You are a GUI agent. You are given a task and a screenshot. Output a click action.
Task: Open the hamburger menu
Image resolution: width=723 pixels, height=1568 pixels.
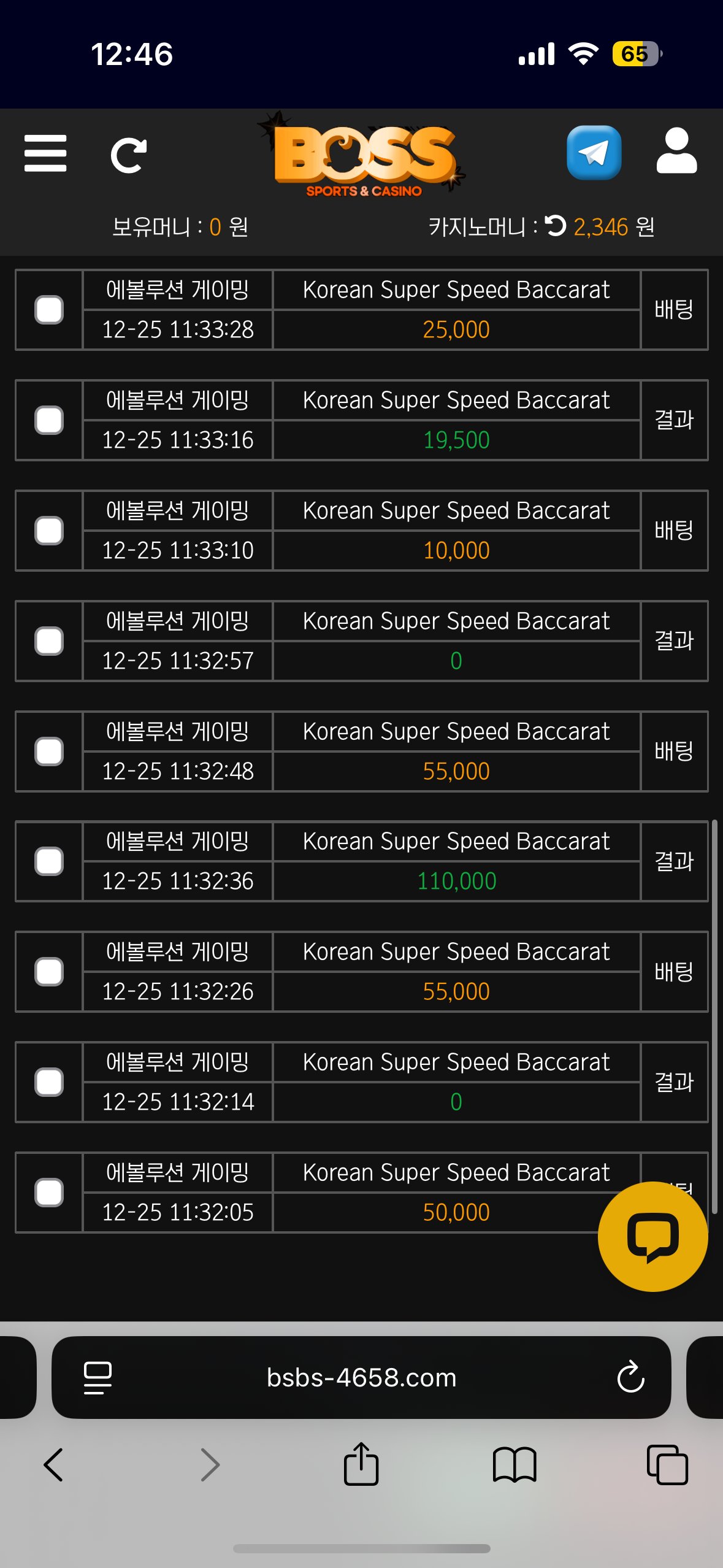click(x=45, y=153)
